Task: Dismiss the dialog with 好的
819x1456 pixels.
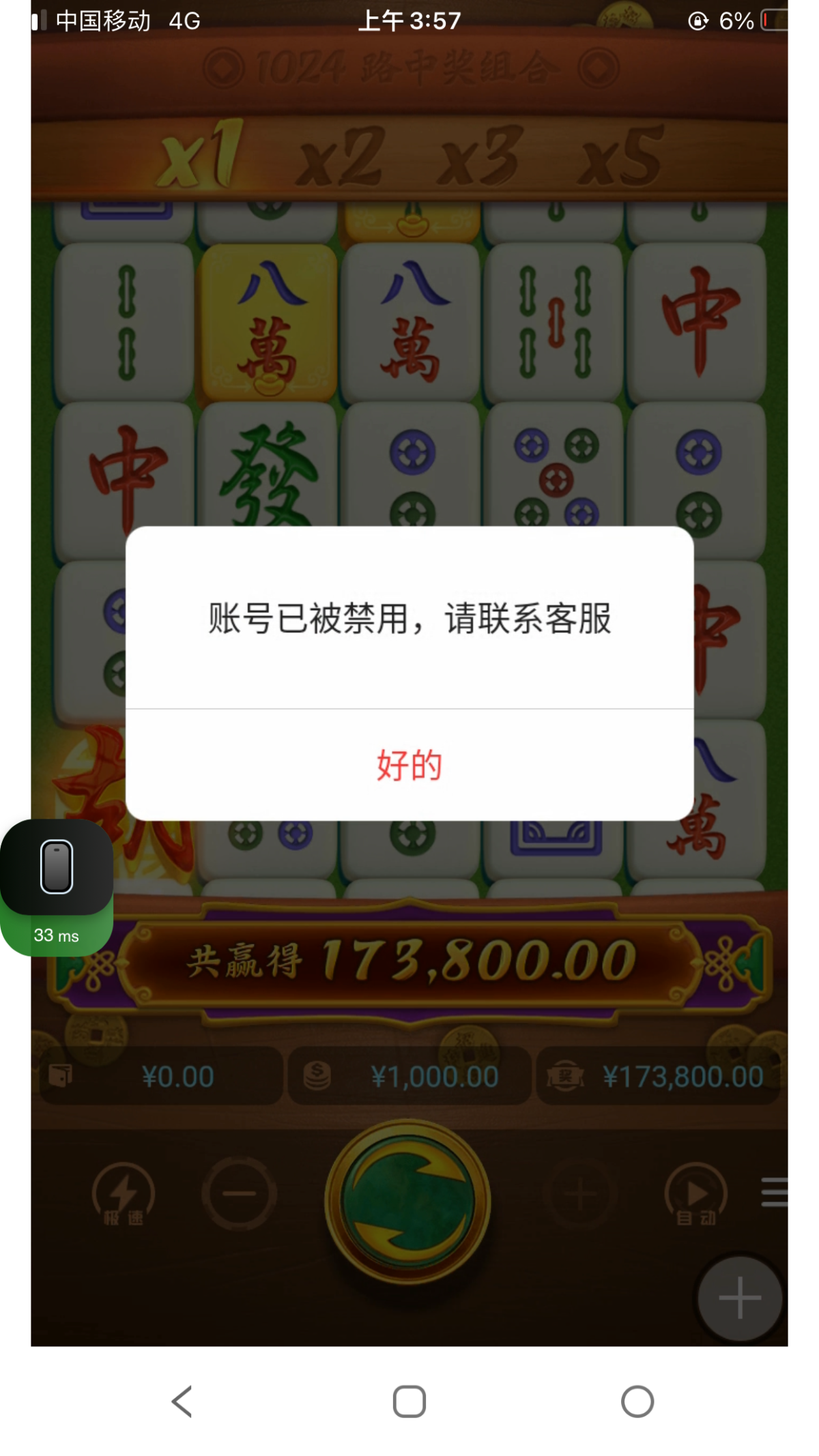Action: [409, 765]
